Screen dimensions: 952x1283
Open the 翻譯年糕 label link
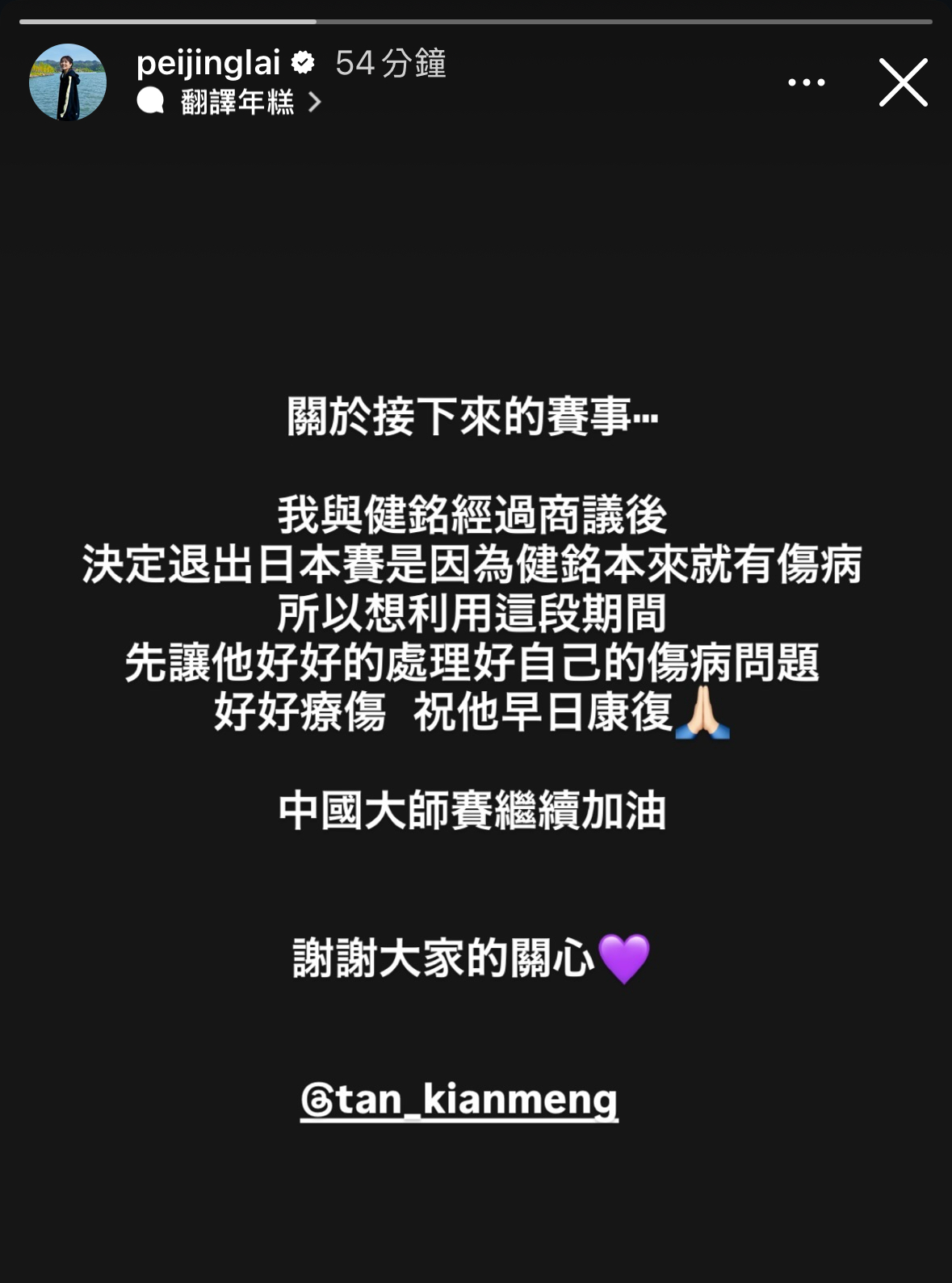click(238, 102)
